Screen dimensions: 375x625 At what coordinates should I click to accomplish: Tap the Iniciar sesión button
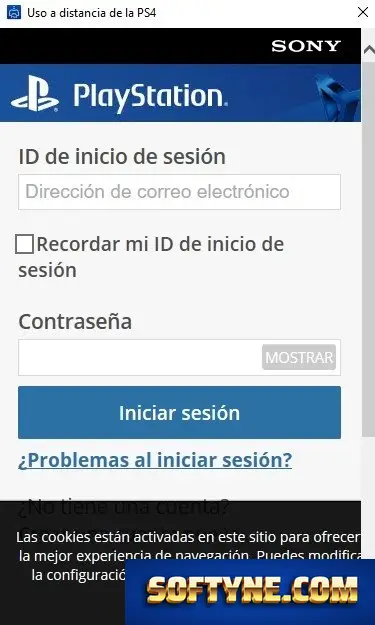click(x=179, y=413)
